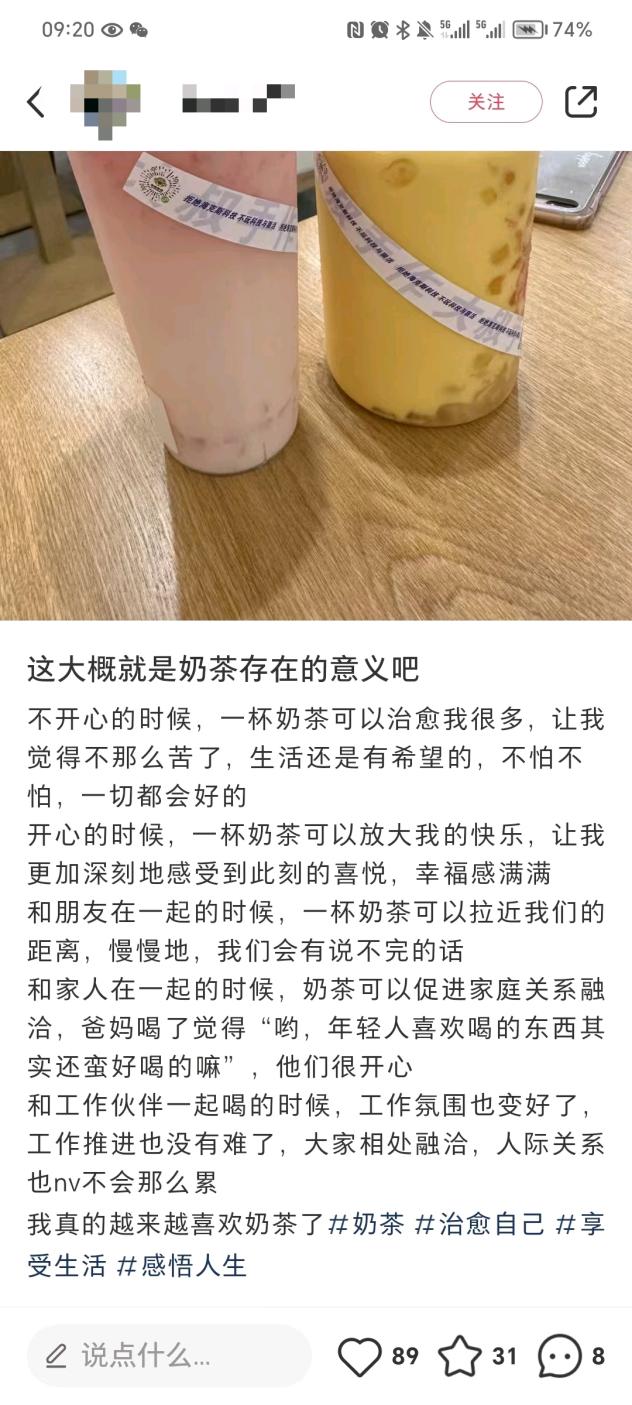Screen dimensions: 632x1405
Task: Open the #奶茶 hashtag
Action: tap(366, 1224)
